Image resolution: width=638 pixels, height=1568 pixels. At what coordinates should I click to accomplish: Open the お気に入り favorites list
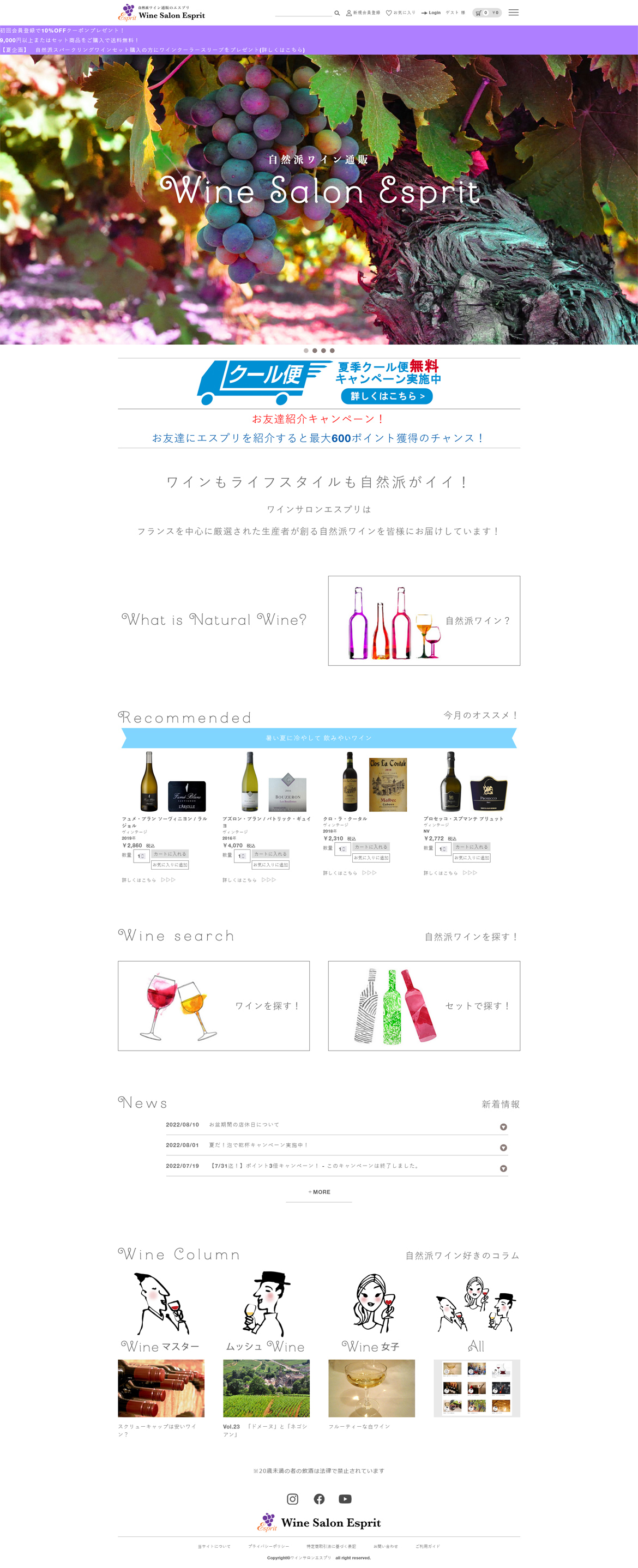[x=401, y=13]
